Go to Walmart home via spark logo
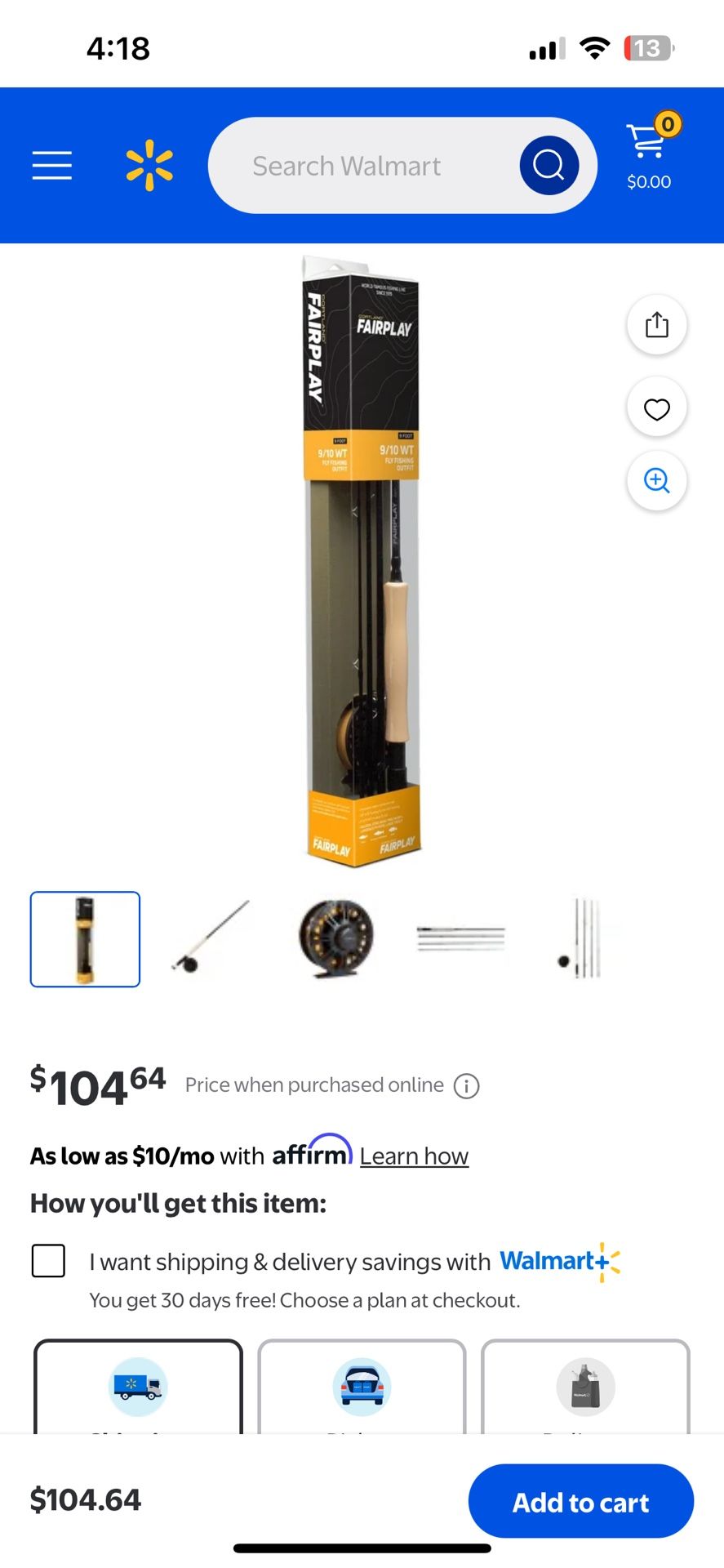Viewport: 724px width, 1568px height. point(150,165)
